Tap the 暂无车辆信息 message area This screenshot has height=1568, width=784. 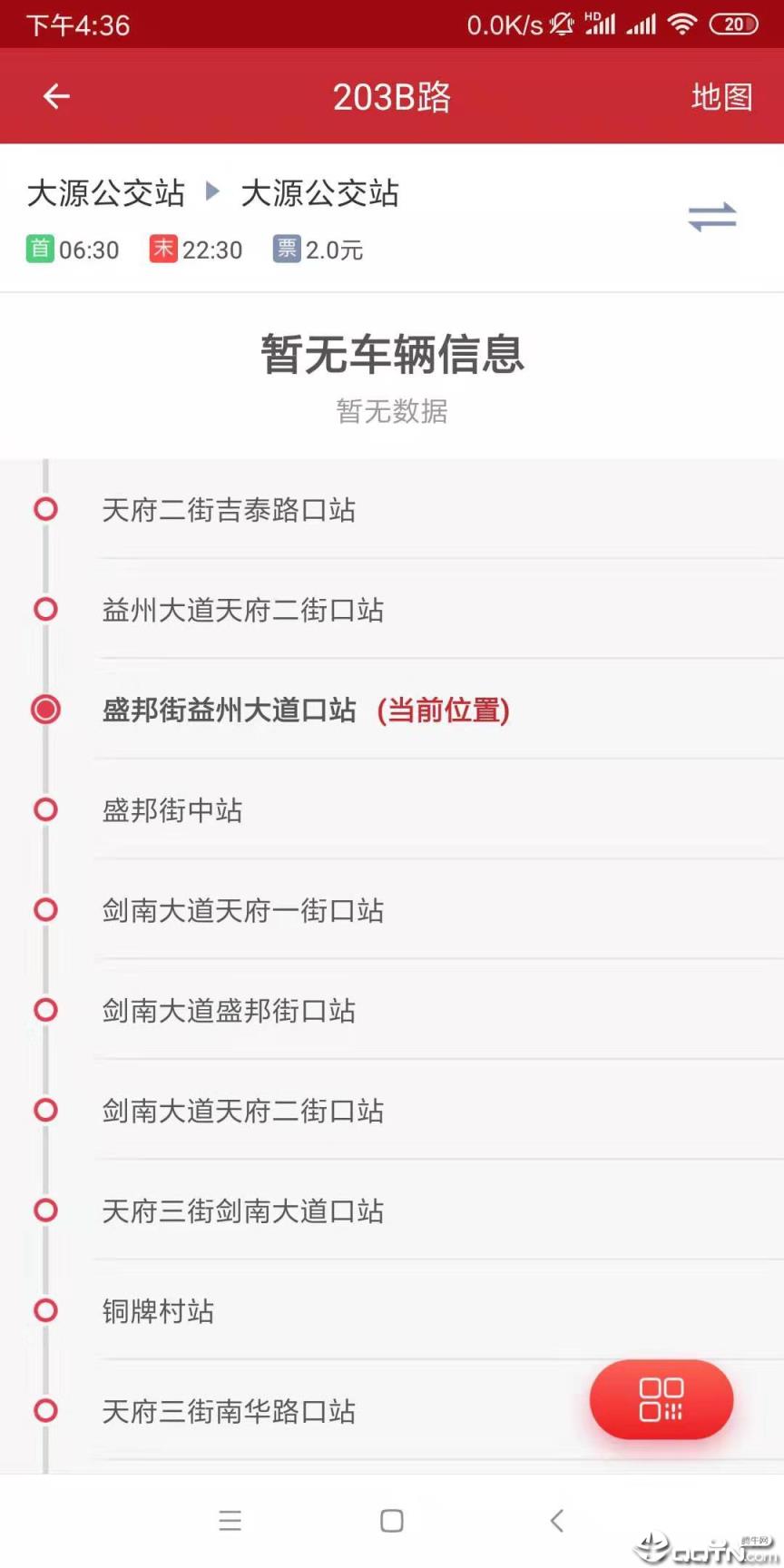tap(392, 357)
